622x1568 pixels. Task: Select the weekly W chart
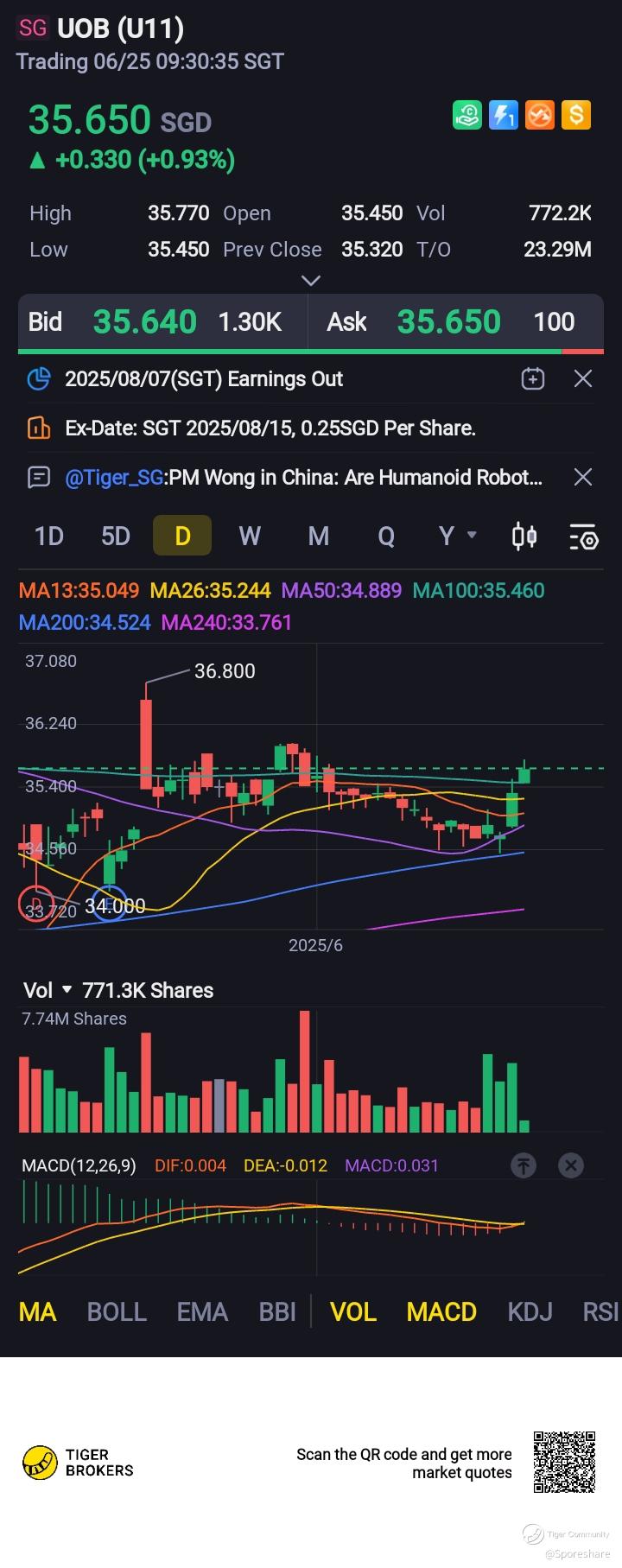point(250,536)
